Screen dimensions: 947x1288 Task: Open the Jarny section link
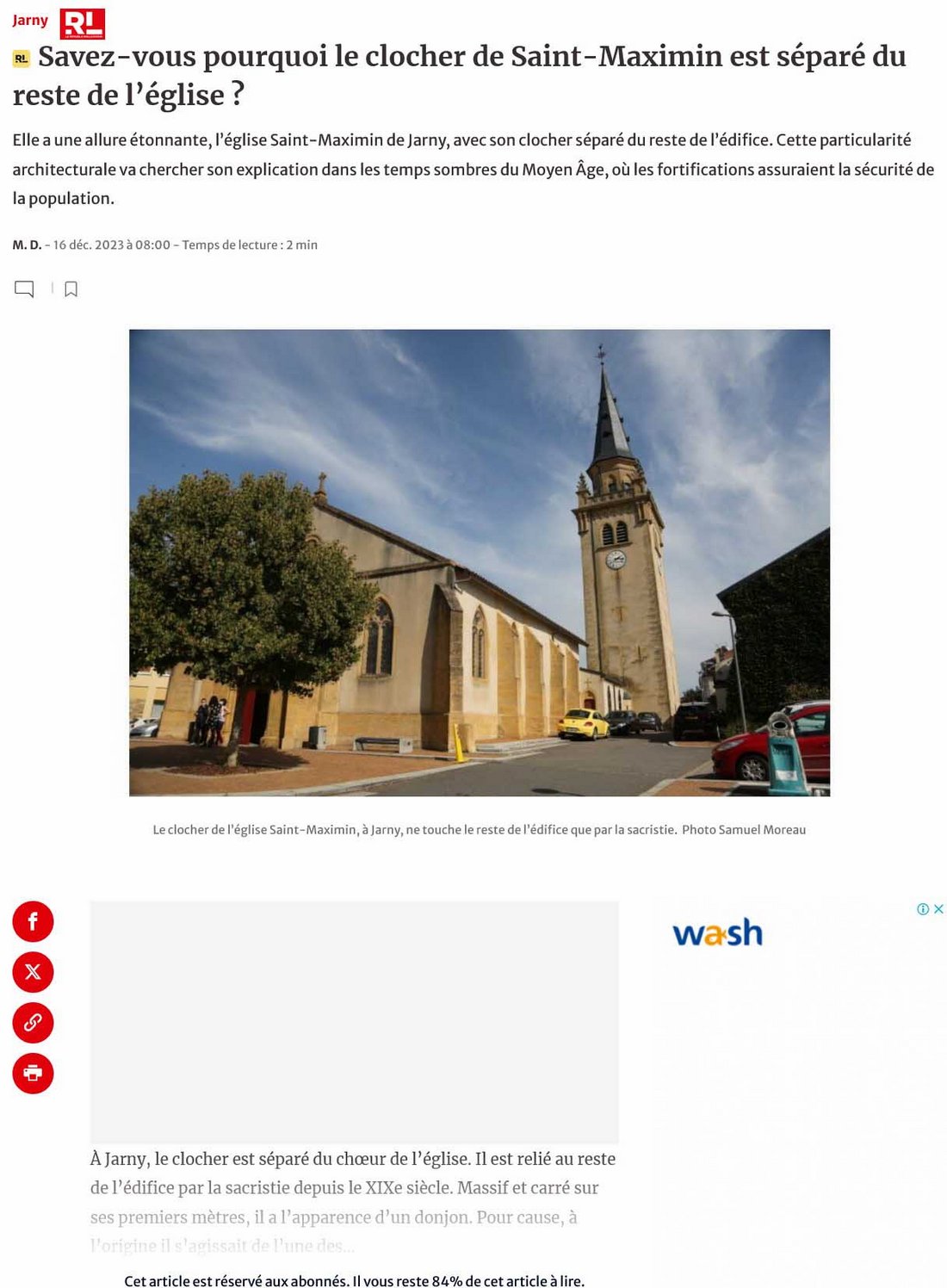click(30, 21)
